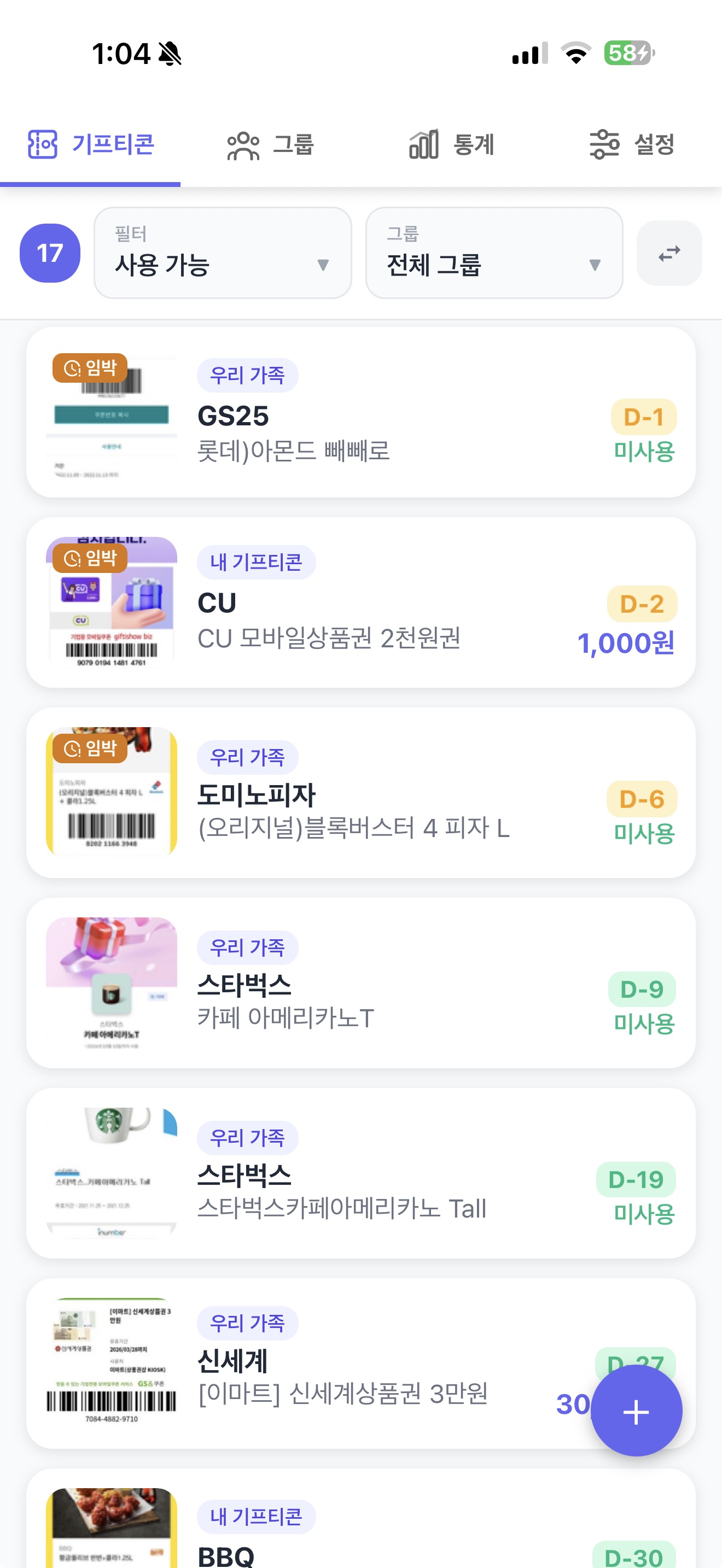Viewport: 722px width, 1568px height.
Task: Open the 그룹 section via its people icon
Action: (243, 144)
